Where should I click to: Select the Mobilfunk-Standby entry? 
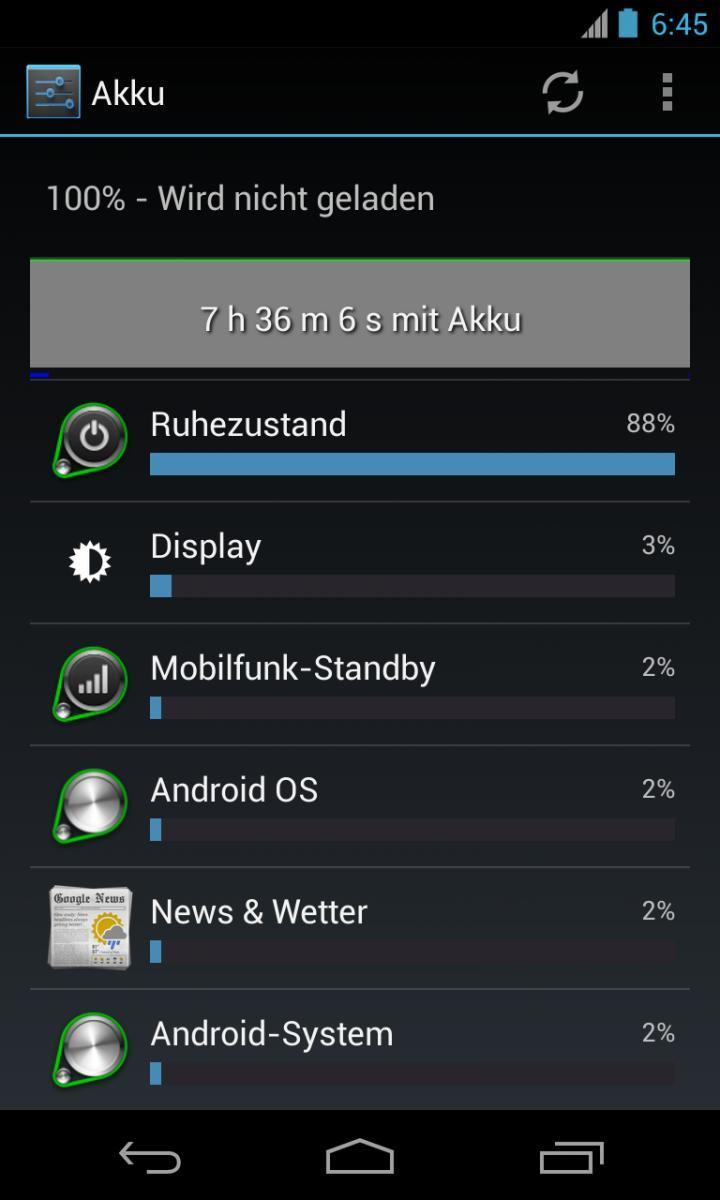pyautogui.click(x=360, y=685)
